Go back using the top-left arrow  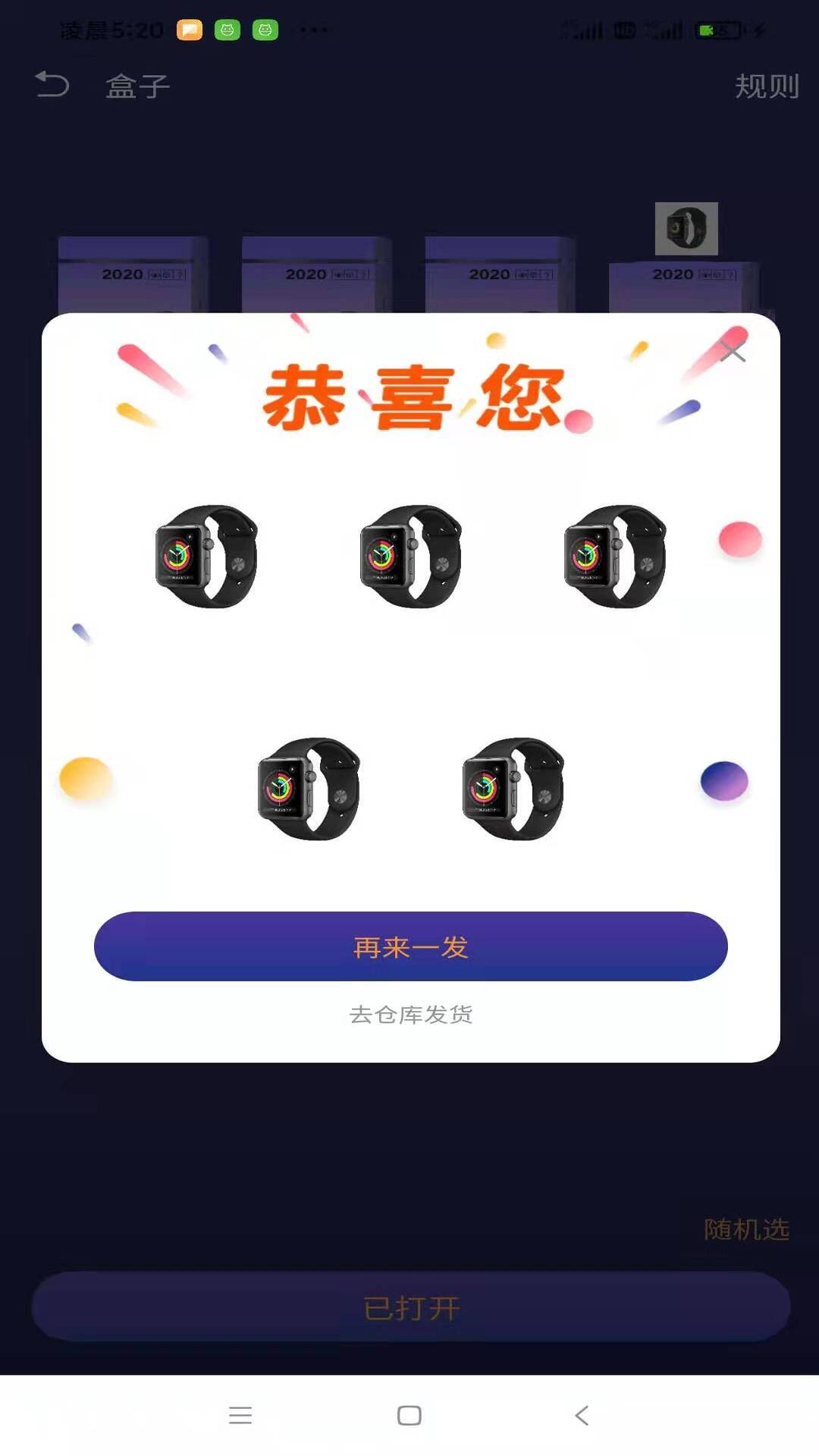pyautogui.click(x=52, y=84)
